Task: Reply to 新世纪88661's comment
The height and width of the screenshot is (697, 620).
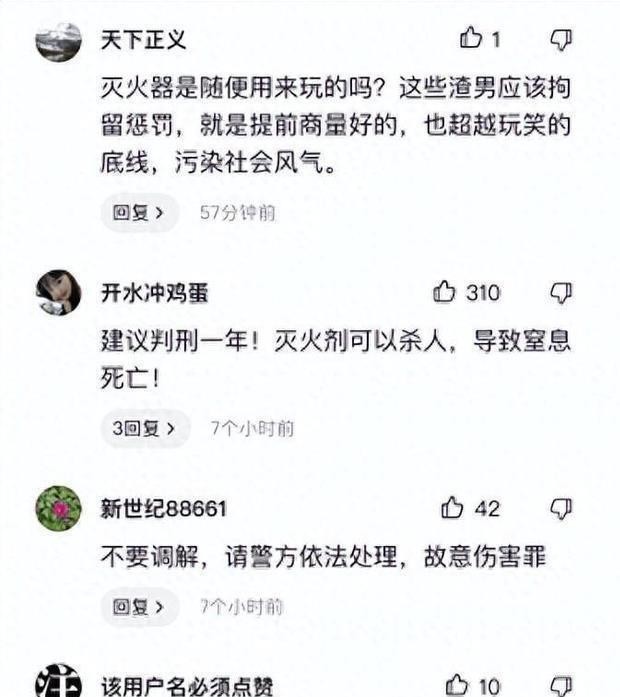Action: [x=139, y=606]
